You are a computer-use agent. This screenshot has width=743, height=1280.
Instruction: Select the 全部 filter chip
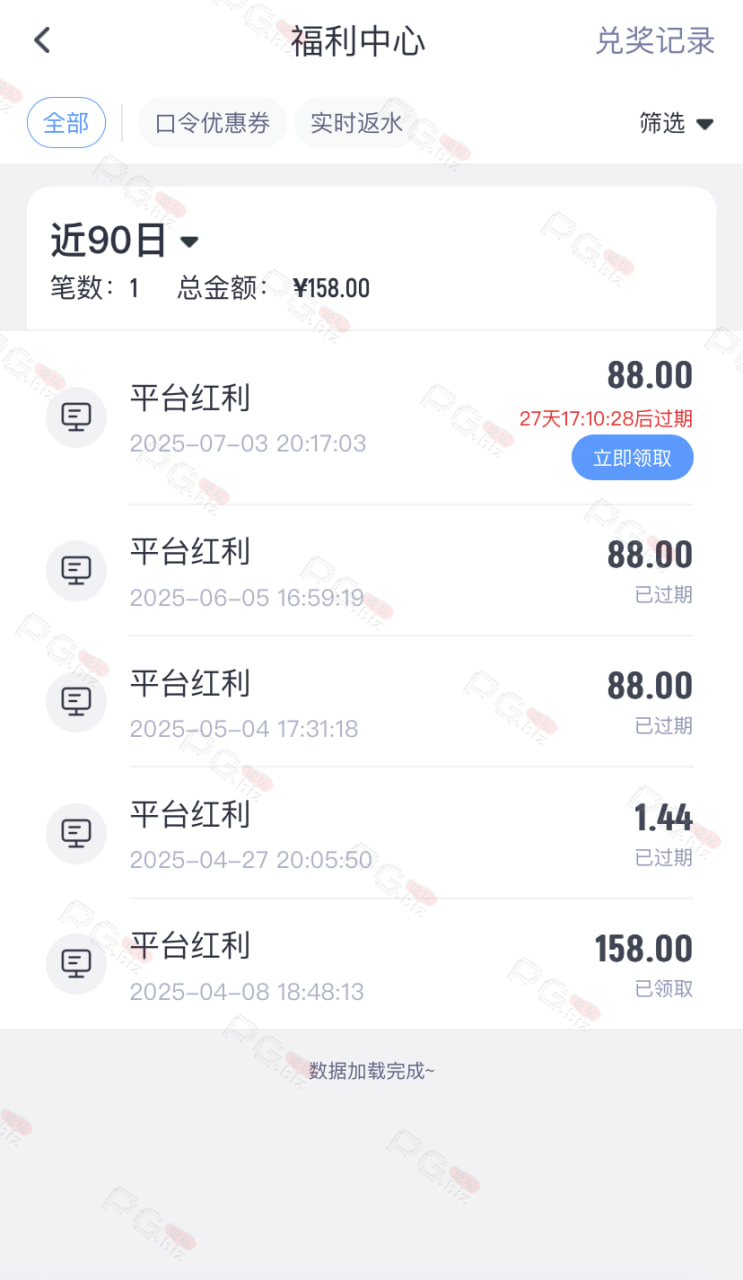pyautogui.click(x=66, y=123)
